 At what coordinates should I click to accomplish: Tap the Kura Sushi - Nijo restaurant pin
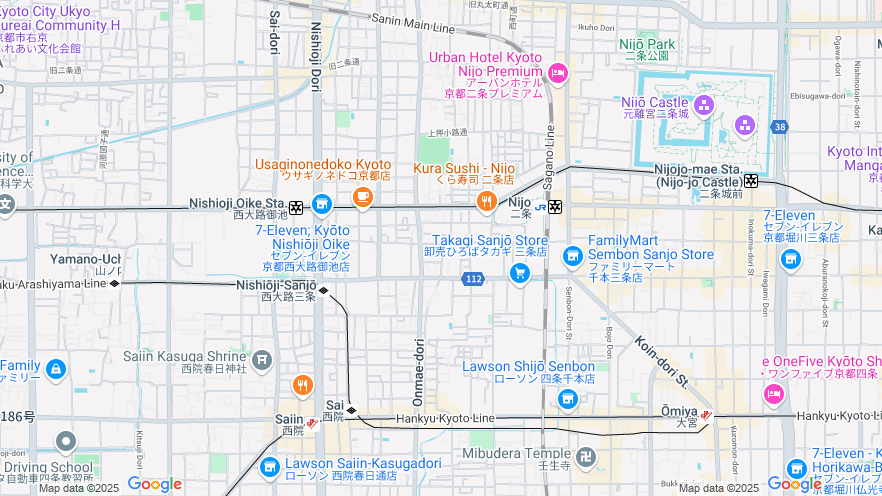[487, 202]
